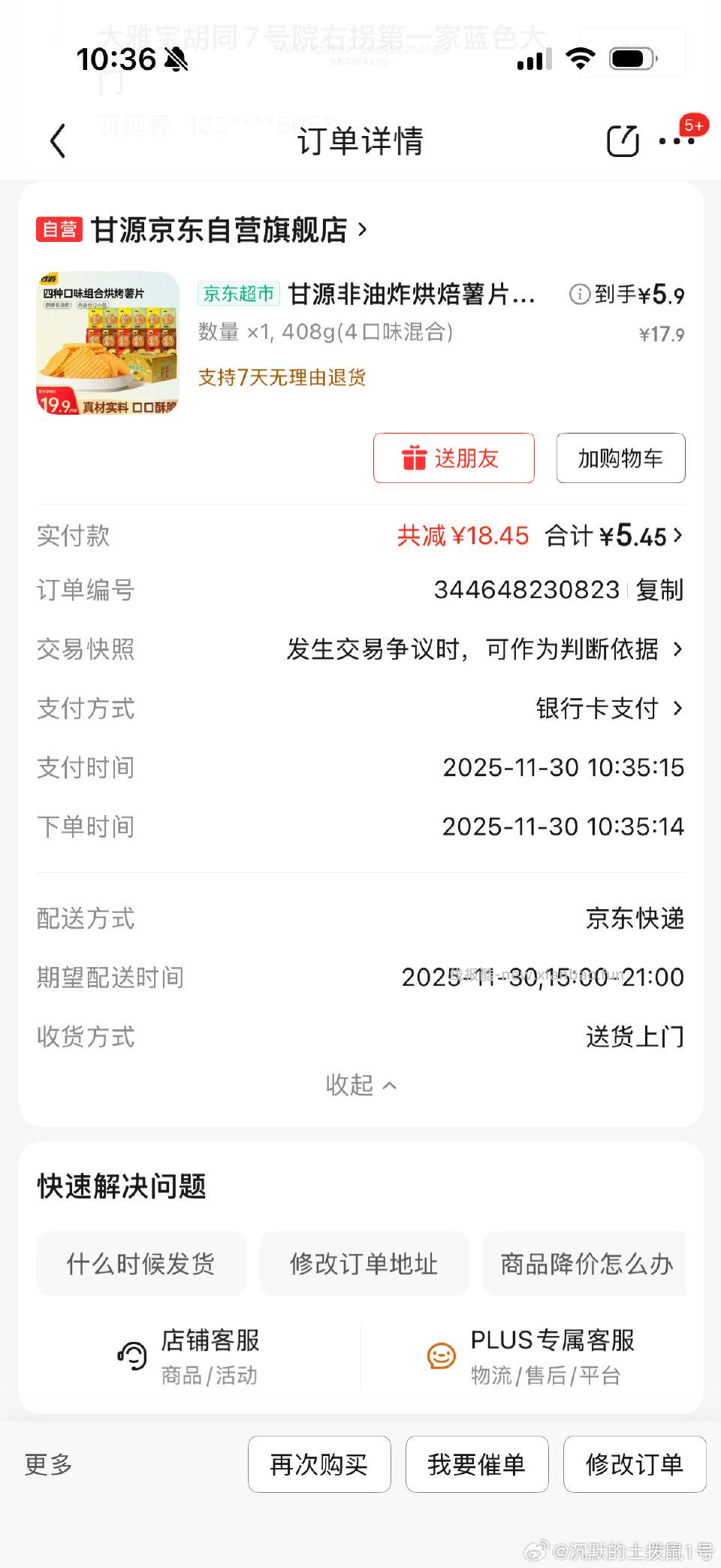Add item to cart via 加购物车

[x=620, y=458]
